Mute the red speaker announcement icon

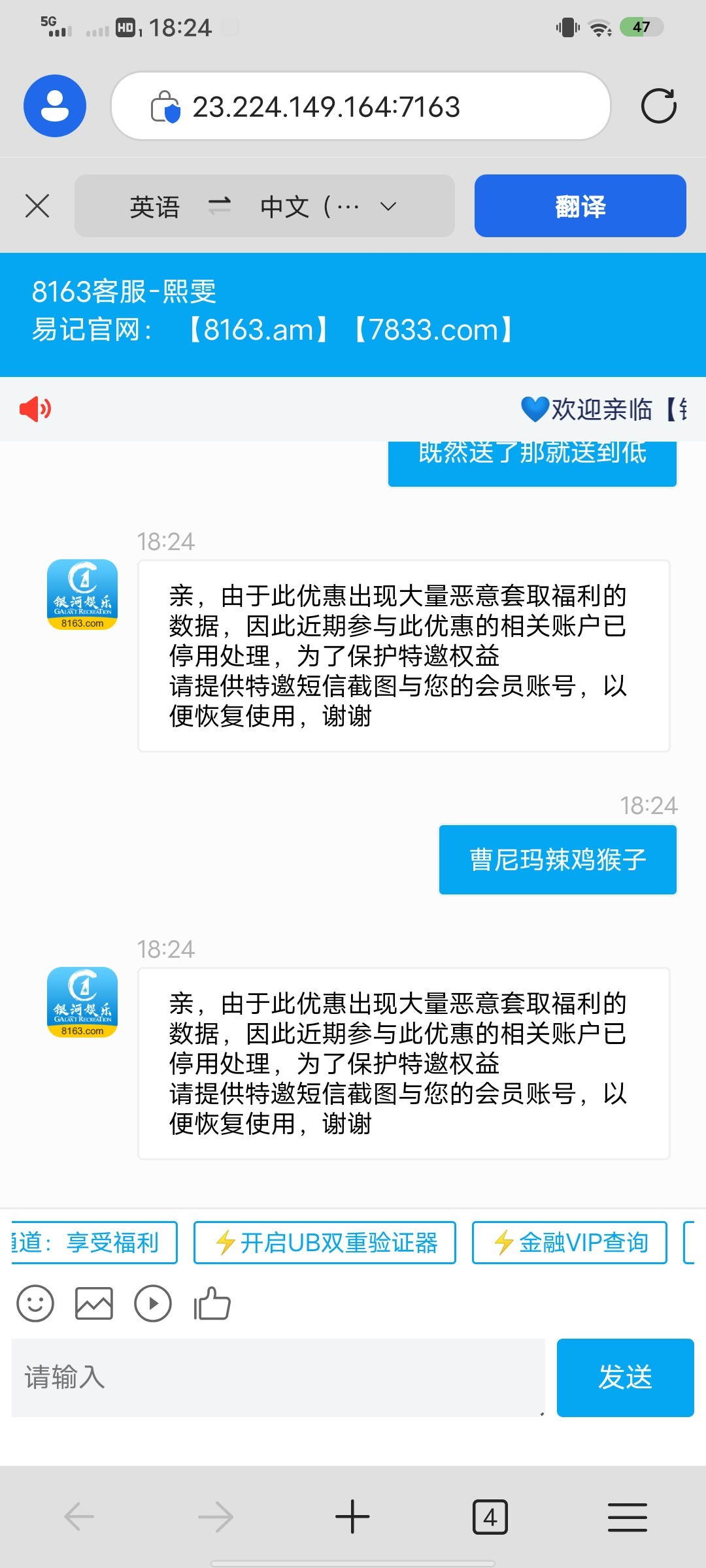(35, 409)
